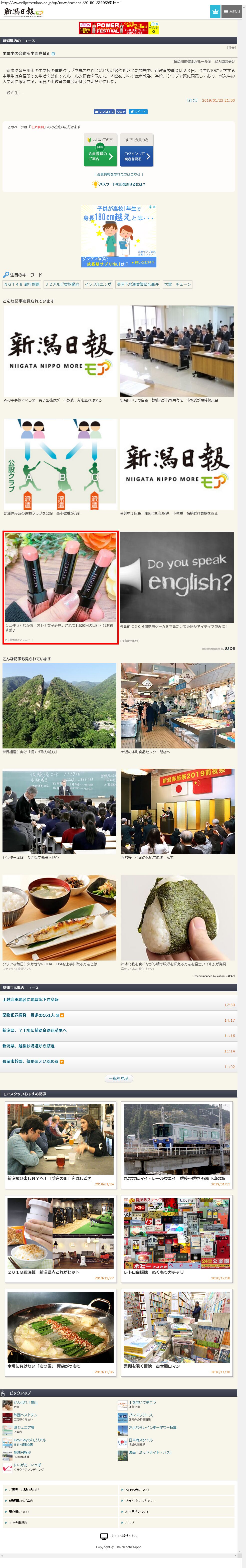Tap ログインして続きを見る button
246x1568 pixels.
pos(136,156)
